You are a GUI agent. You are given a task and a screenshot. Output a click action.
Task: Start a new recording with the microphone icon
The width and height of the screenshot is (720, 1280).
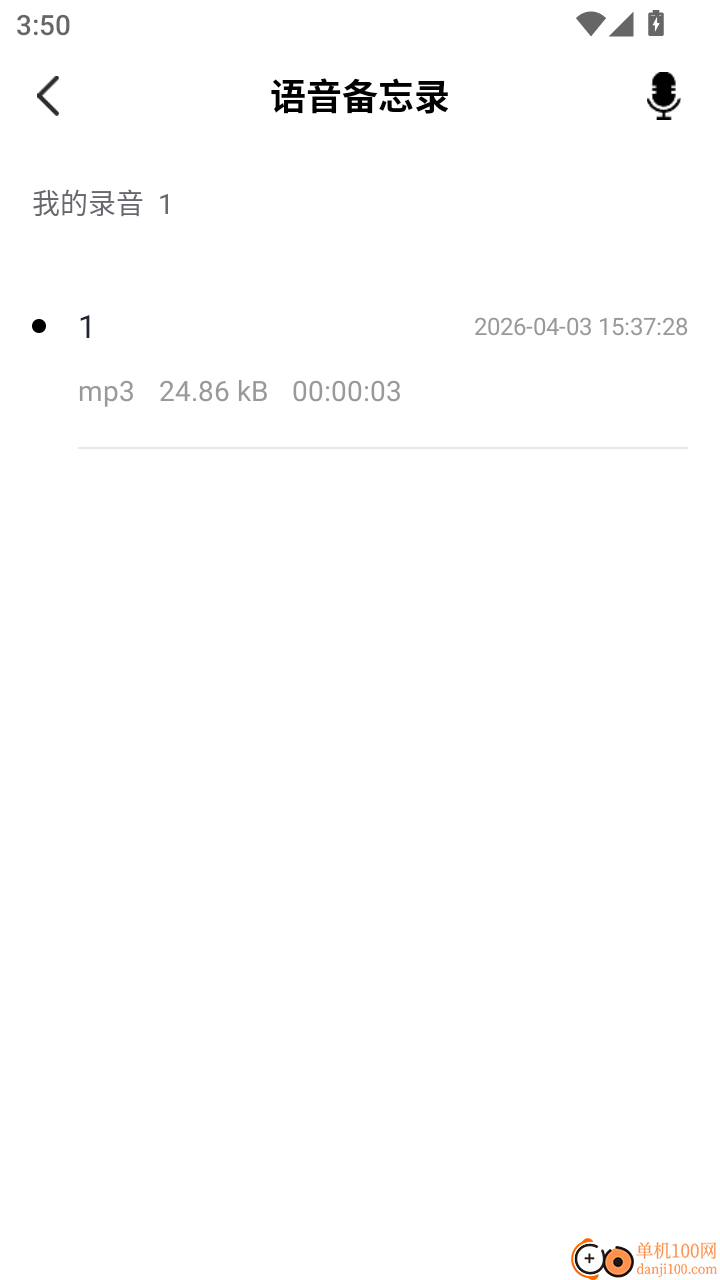[x=662, y=97]
